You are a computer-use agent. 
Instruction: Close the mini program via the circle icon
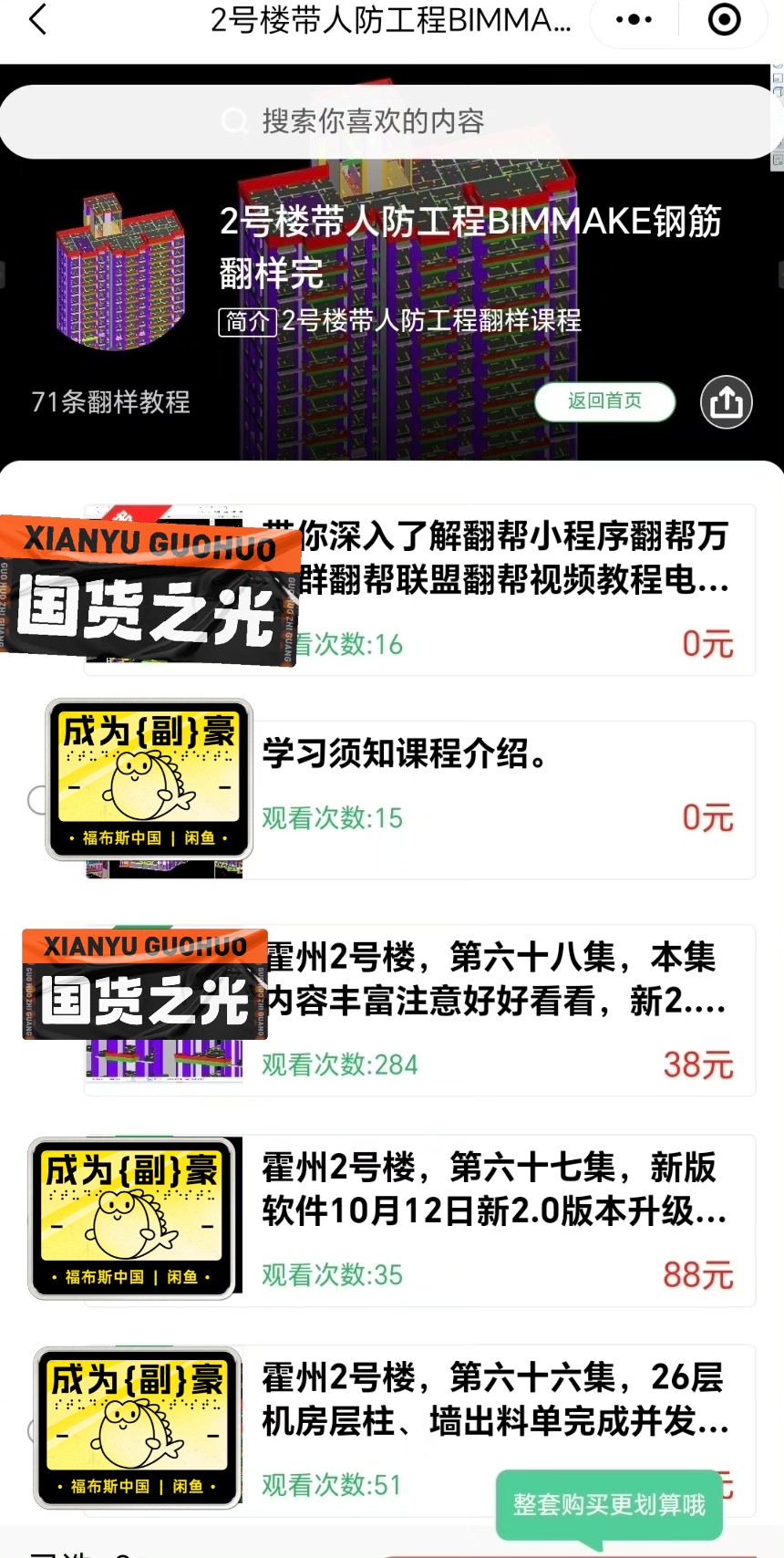(725, 20)
